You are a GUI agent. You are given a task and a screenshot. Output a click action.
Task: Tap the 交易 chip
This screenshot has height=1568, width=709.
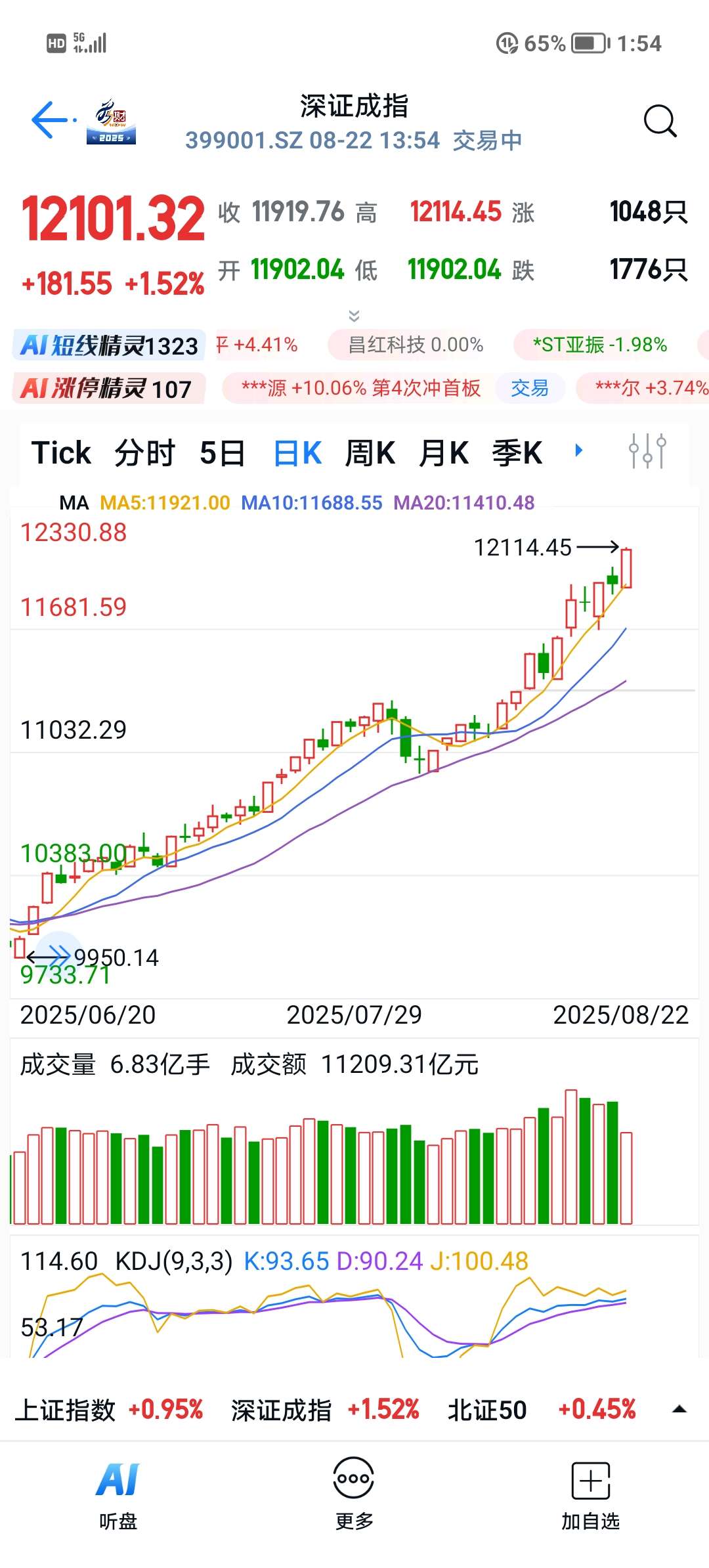(x=529, y=388)
